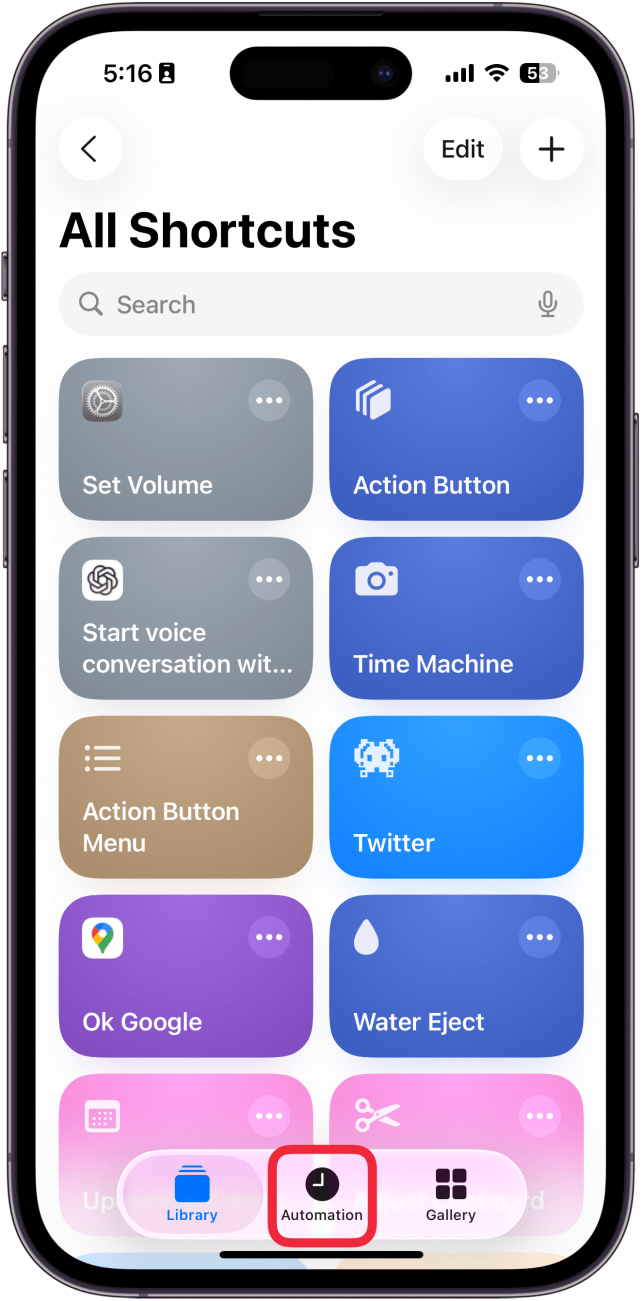Image resolution: width=642 pixels, height=1301 pixels.
Task: Switch to the Gallery tab
Action: (x=451, y=1196)
